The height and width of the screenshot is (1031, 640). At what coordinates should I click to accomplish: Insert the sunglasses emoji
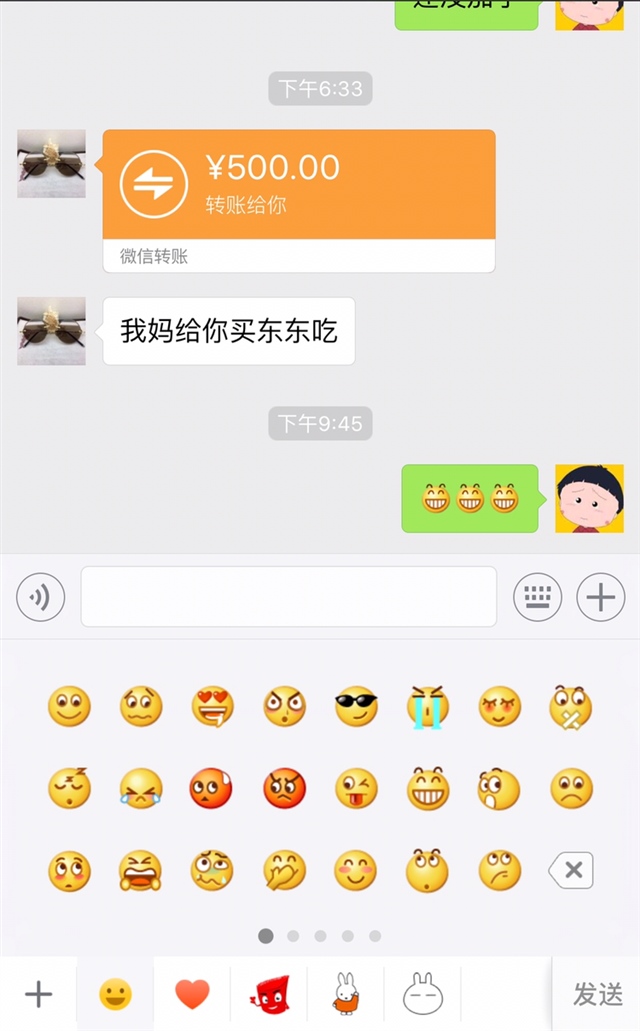[x=356, y=708]
